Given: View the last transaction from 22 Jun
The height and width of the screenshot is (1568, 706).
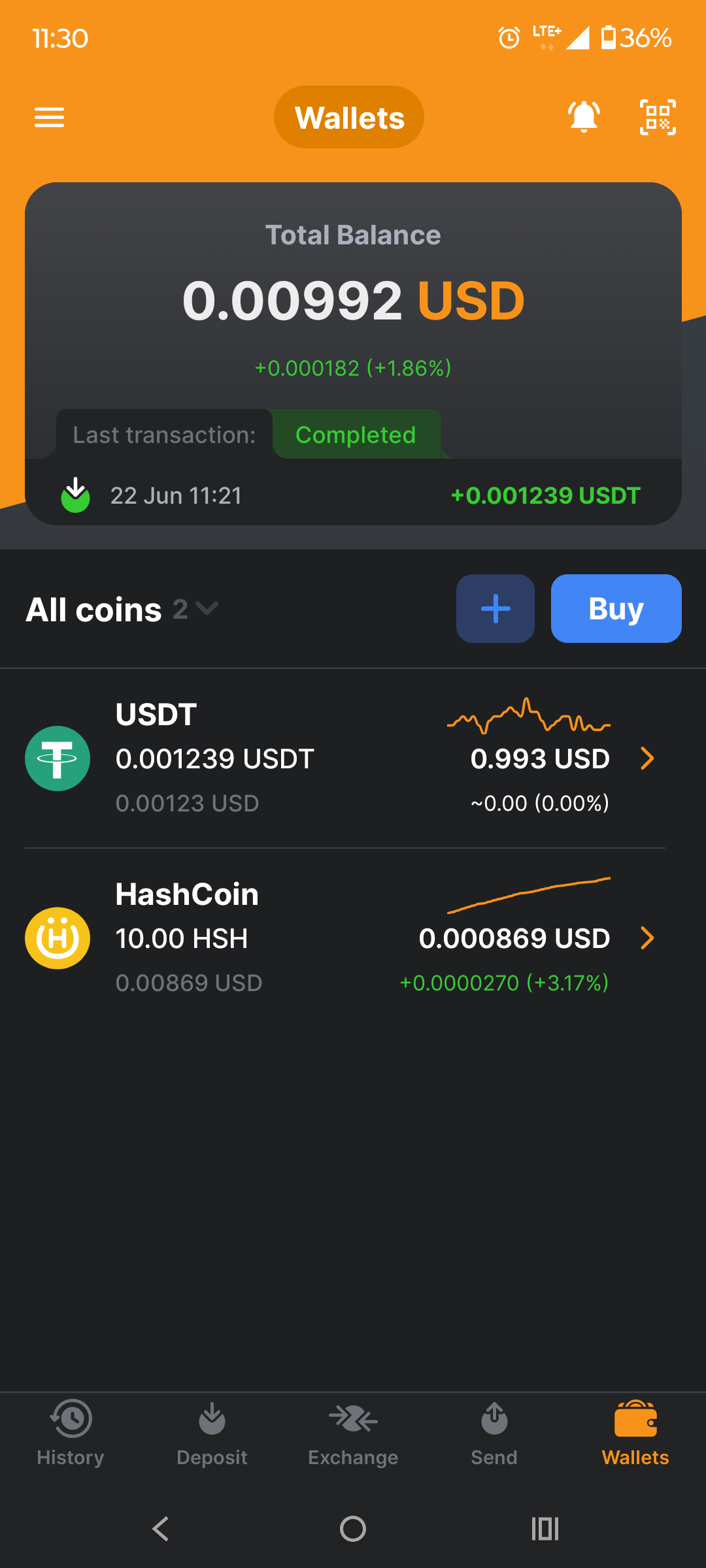Looking at the screenshot, I should [x=353, y=495].
